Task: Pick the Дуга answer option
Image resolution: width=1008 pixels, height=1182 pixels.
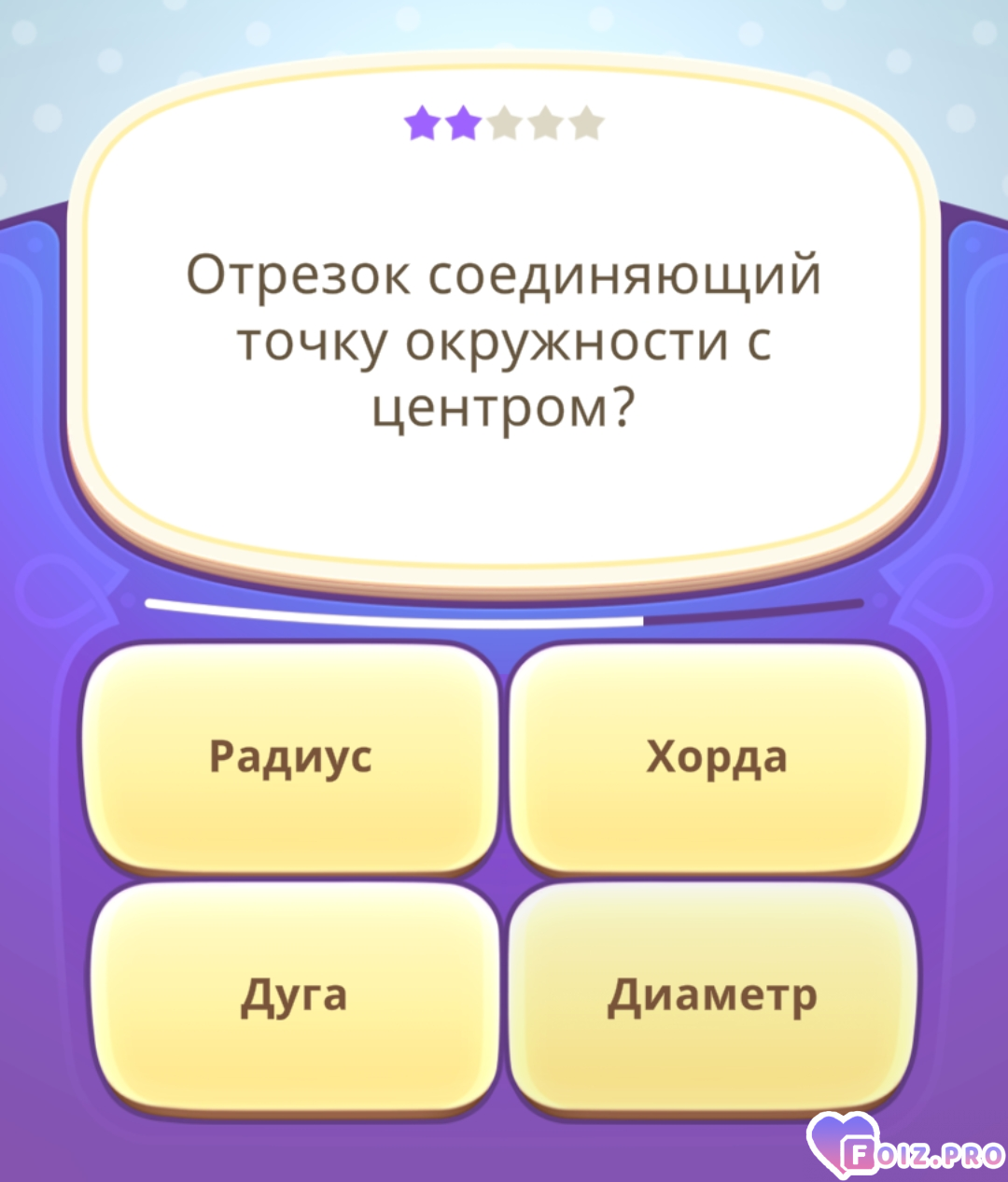Action: click(x=294, y=995)
